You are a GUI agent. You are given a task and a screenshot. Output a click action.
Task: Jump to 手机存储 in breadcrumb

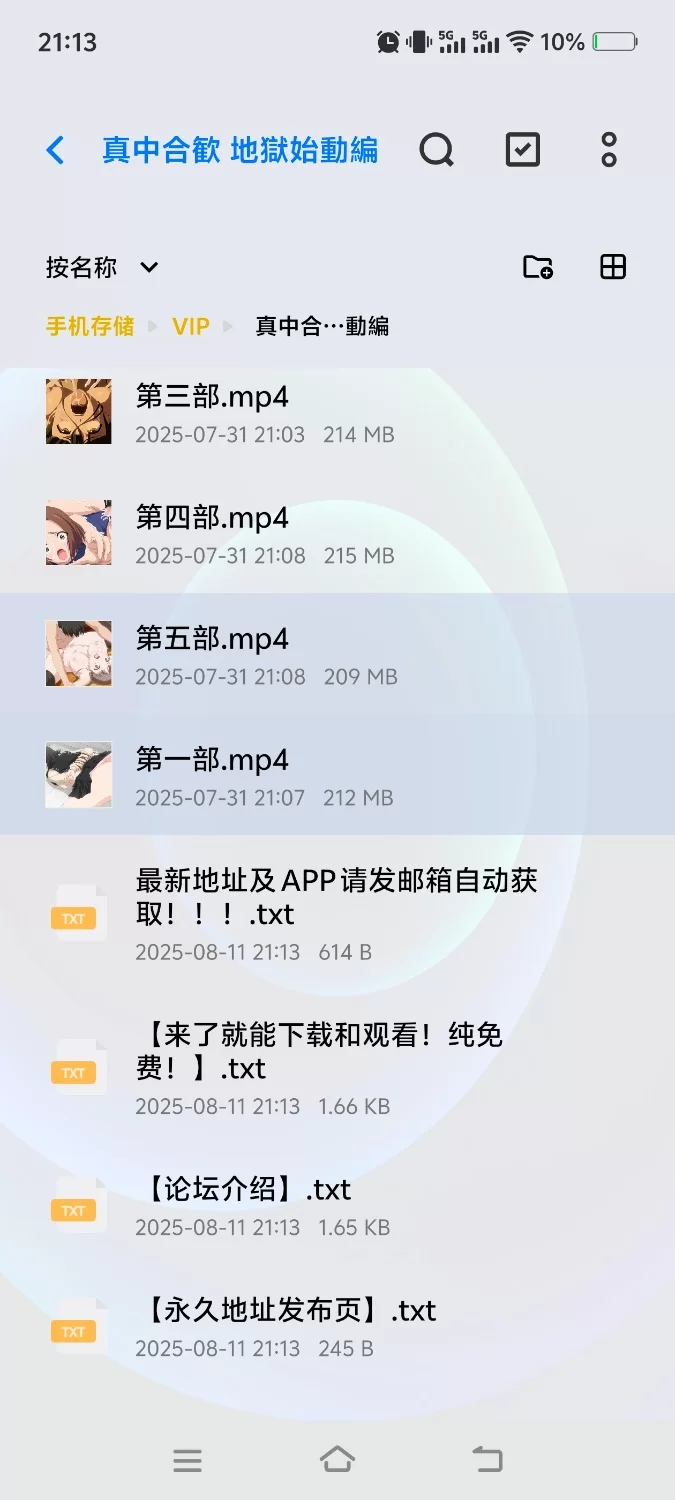(x=90, y=326)
